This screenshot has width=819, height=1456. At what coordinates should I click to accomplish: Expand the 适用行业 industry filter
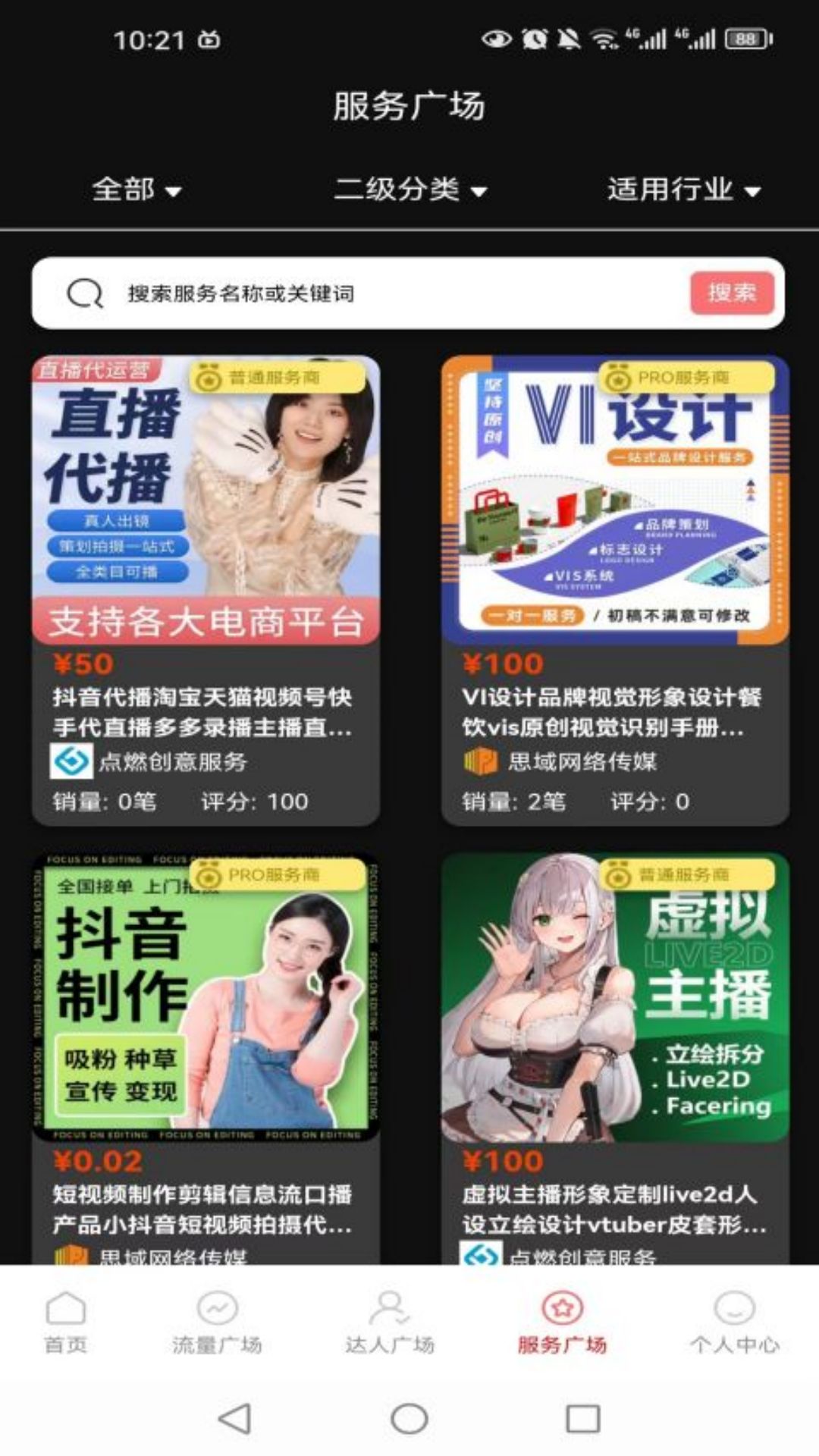[x=682, y=190]
